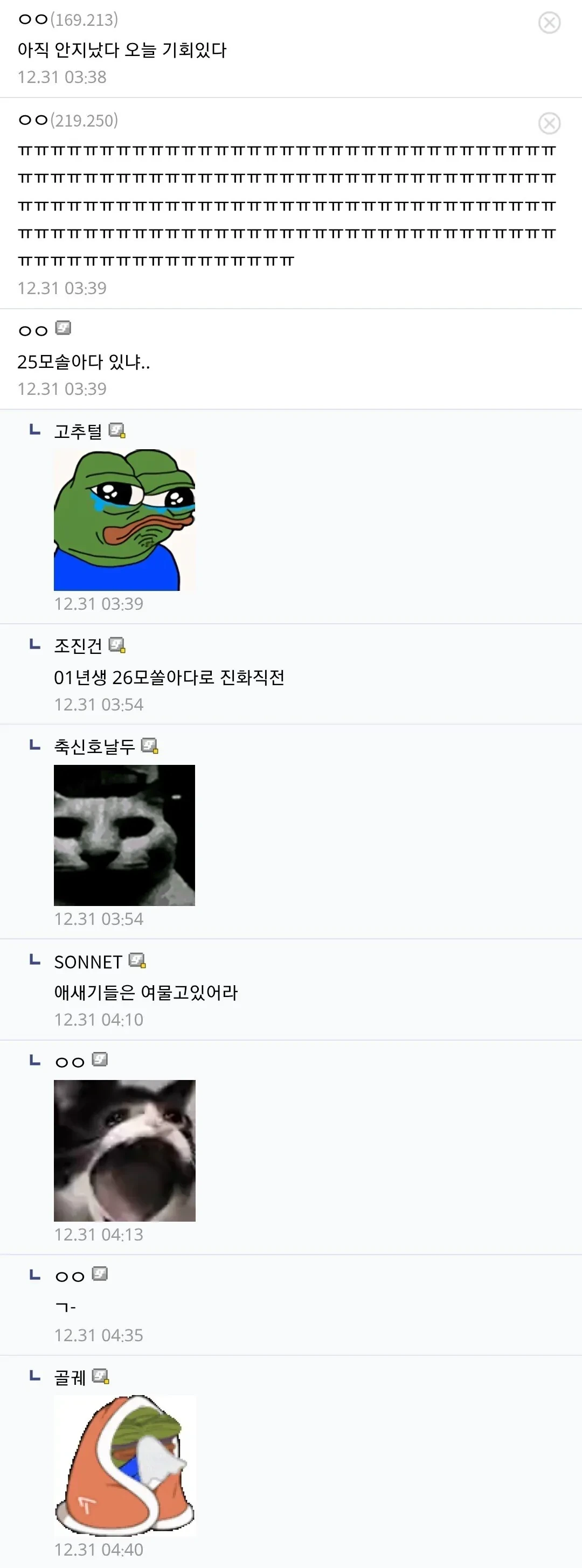Open 골궤's profile

click(x=70, y=1377)
